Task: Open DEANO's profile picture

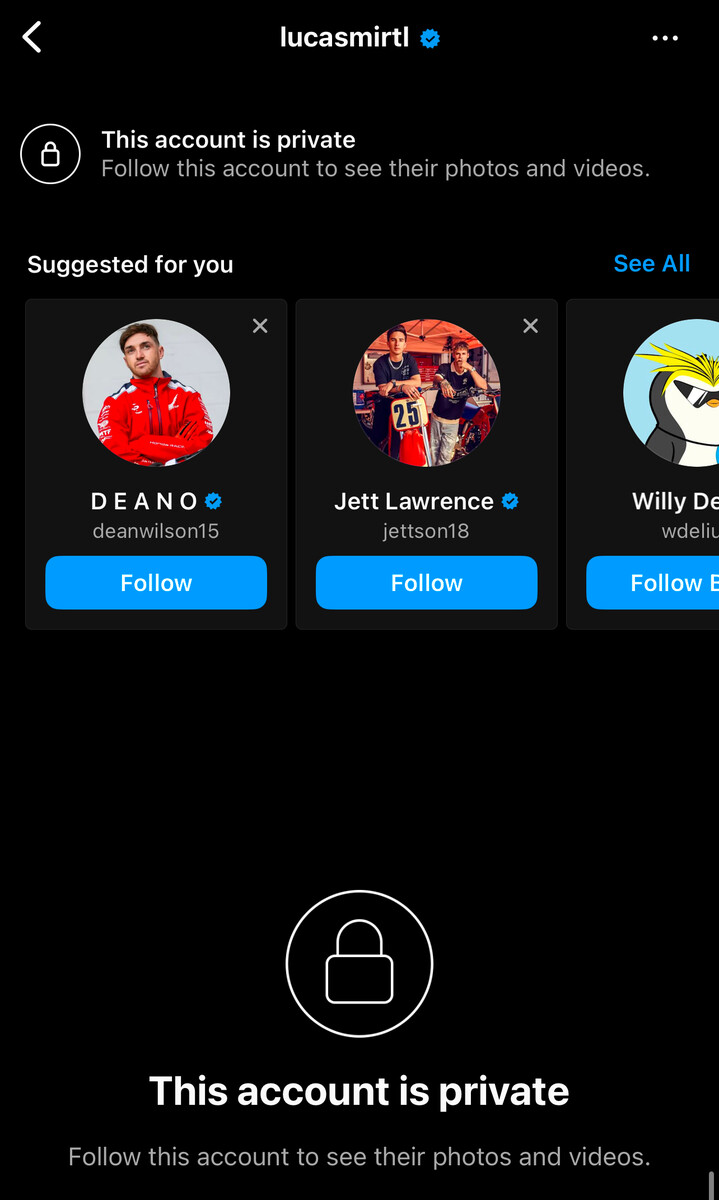Action: pos(156,393)
